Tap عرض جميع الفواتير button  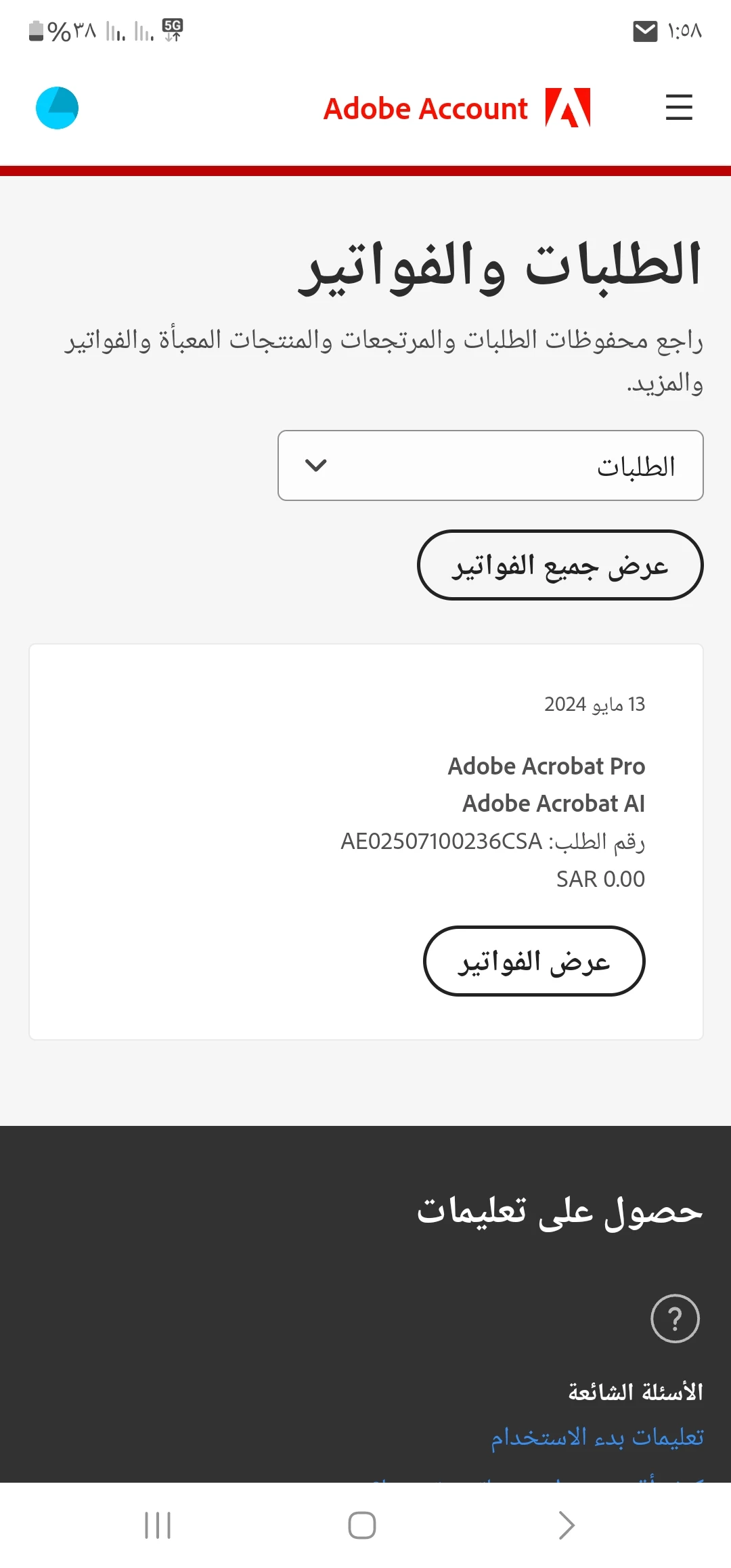coord(560,565)
